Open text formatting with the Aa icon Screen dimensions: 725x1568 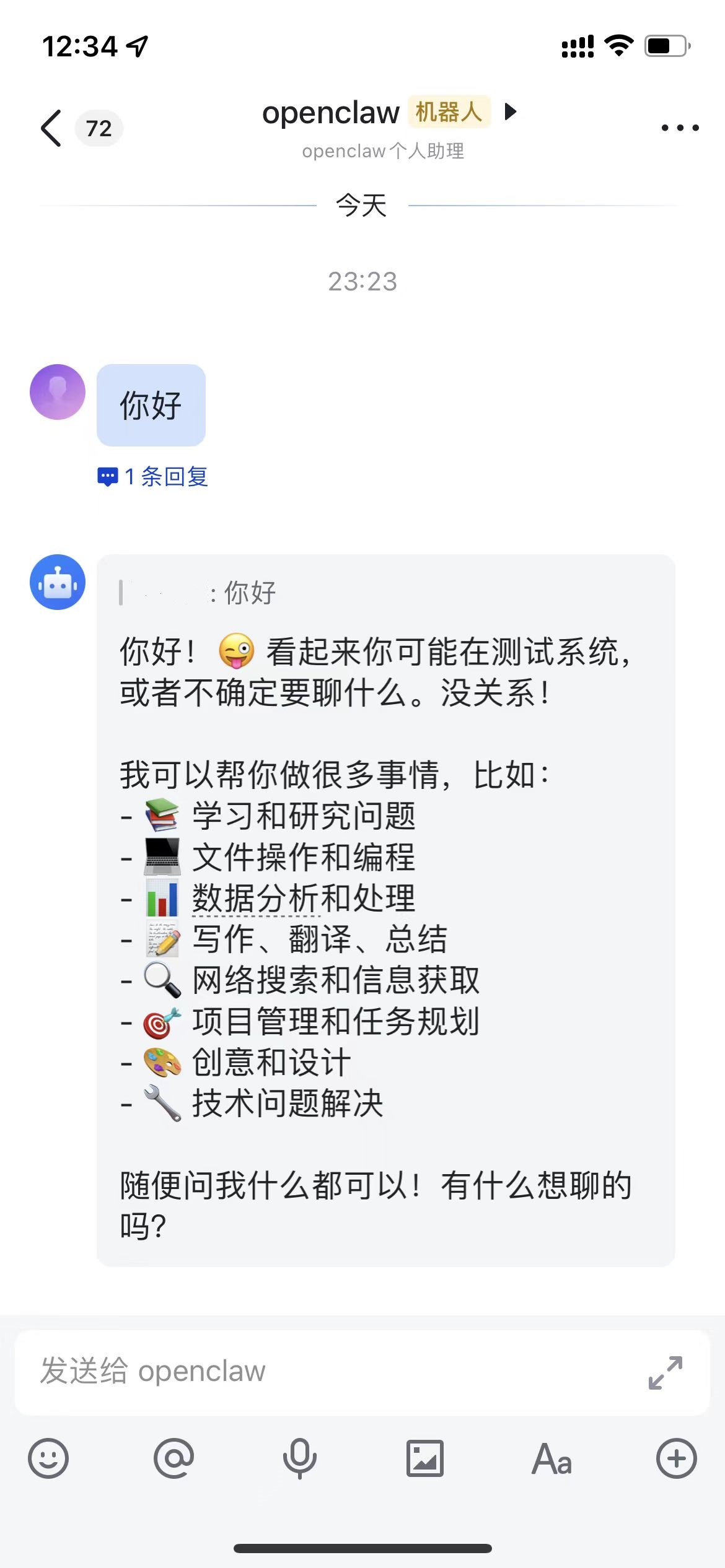pyautogui.click(x=551, y=1460)
